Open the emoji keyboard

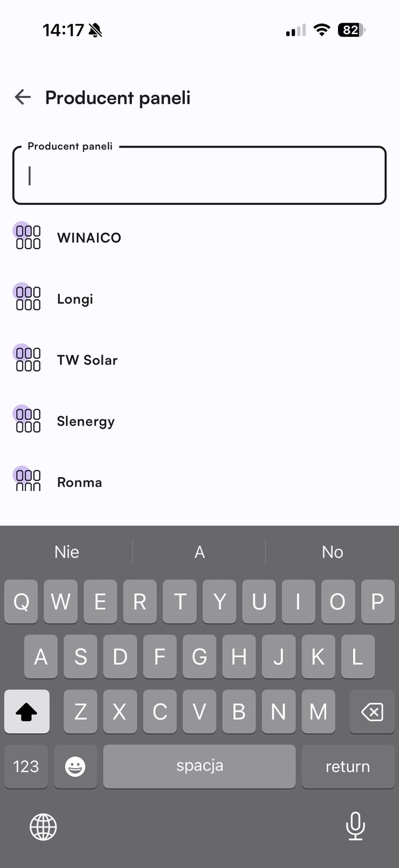pos(75,766)
